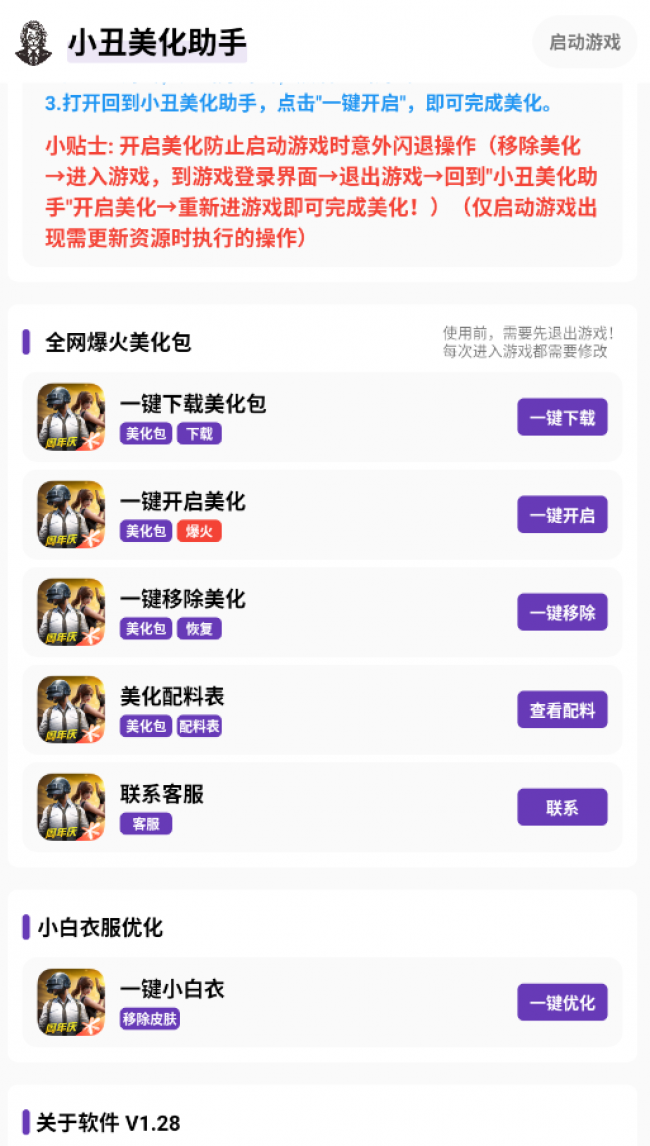650x1146 pixels.
Task: Tap 联系 to contact customer service
Action: coord(562,807)
